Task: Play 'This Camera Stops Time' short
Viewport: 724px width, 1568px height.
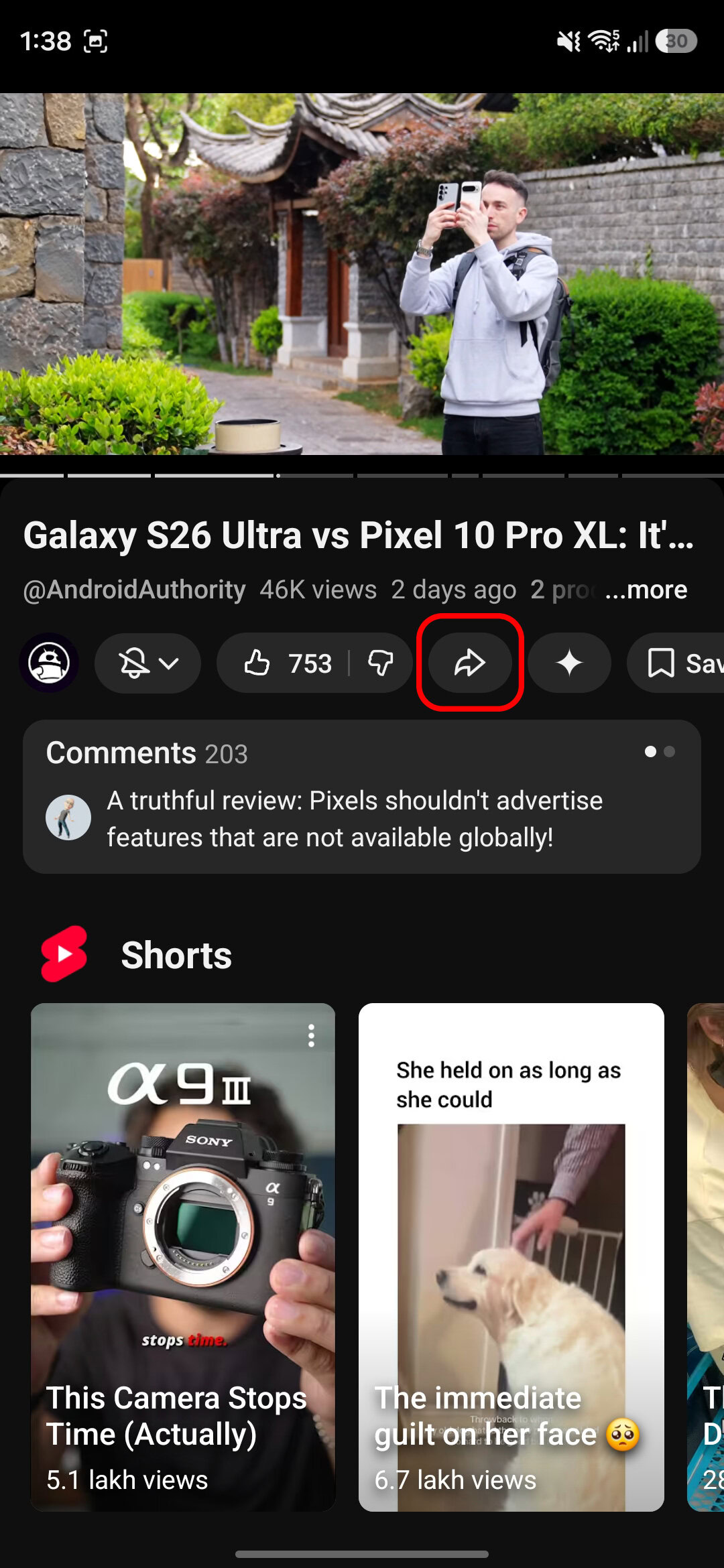Action: (x=182, y=1256)
